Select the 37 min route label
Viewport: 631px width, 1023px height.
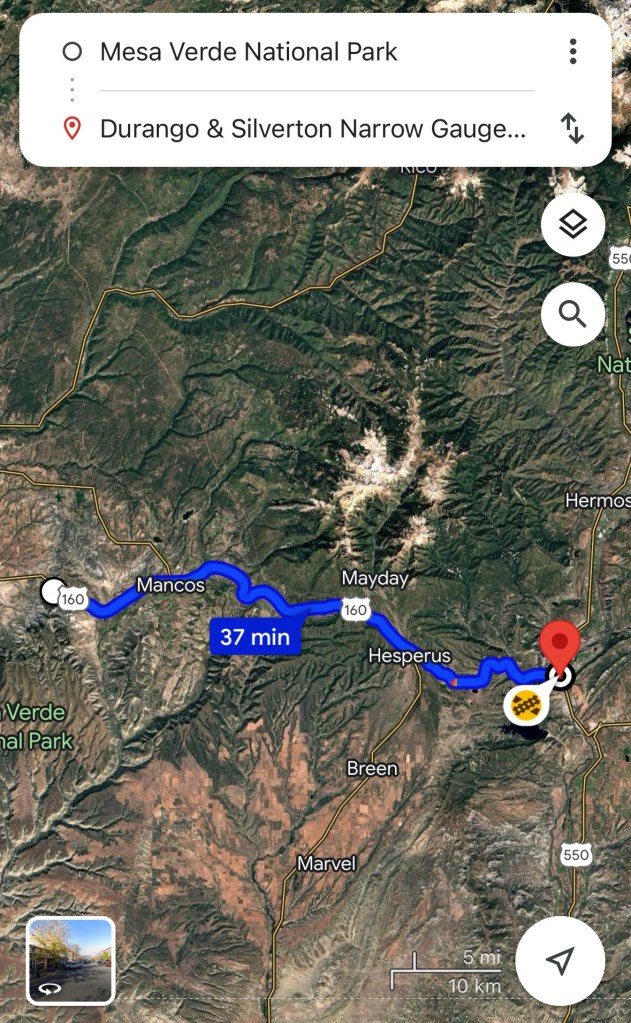pos(255,636)
